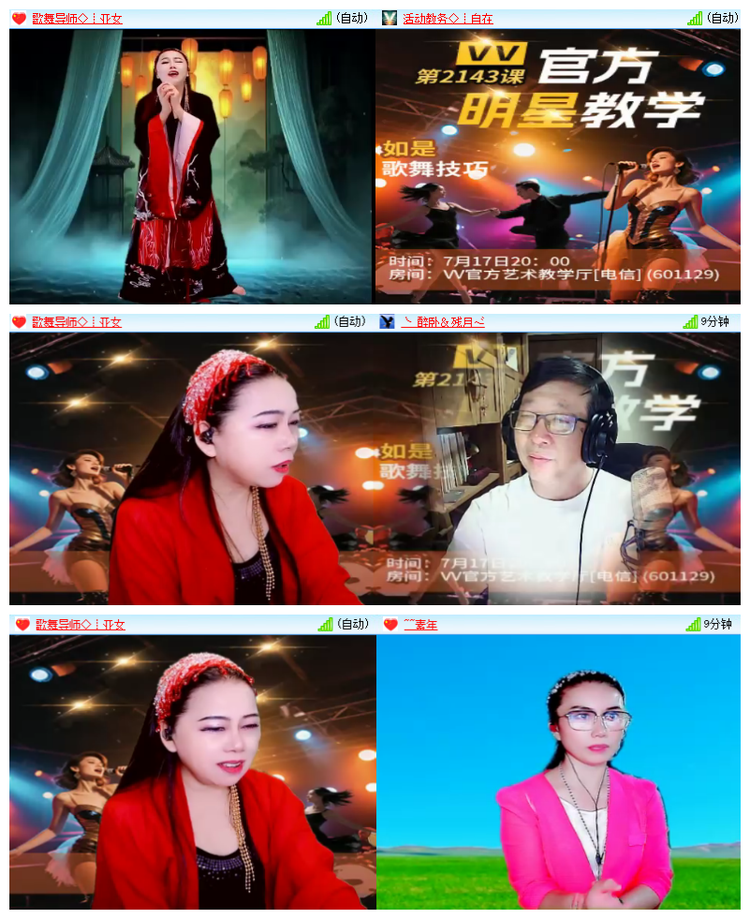Click the VV 第2143课 official teaching promo tile
Screen dimensions: 750x919
click(x=560, y=167)
